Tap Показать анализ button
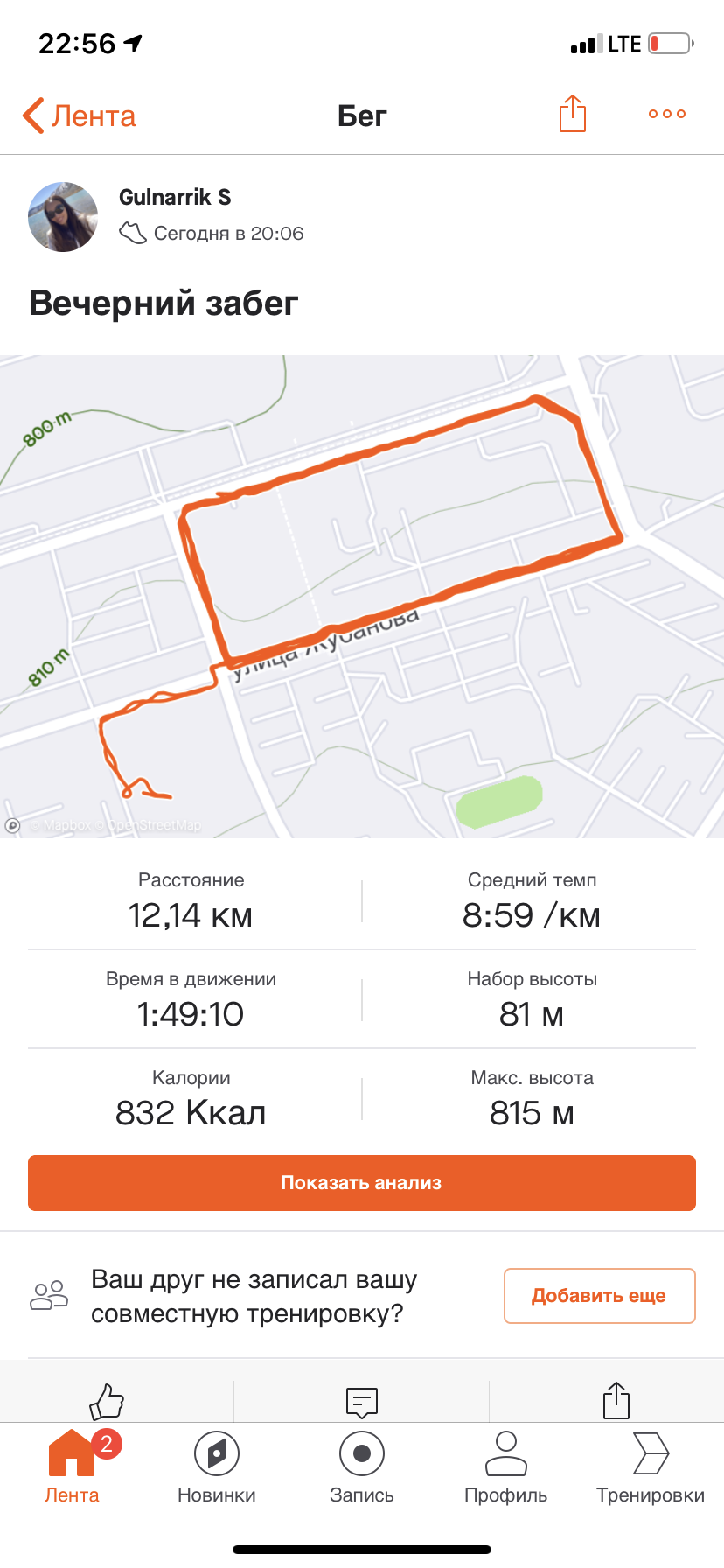The height and width of the screenshot is (1568, 724). coord(362,1183)
